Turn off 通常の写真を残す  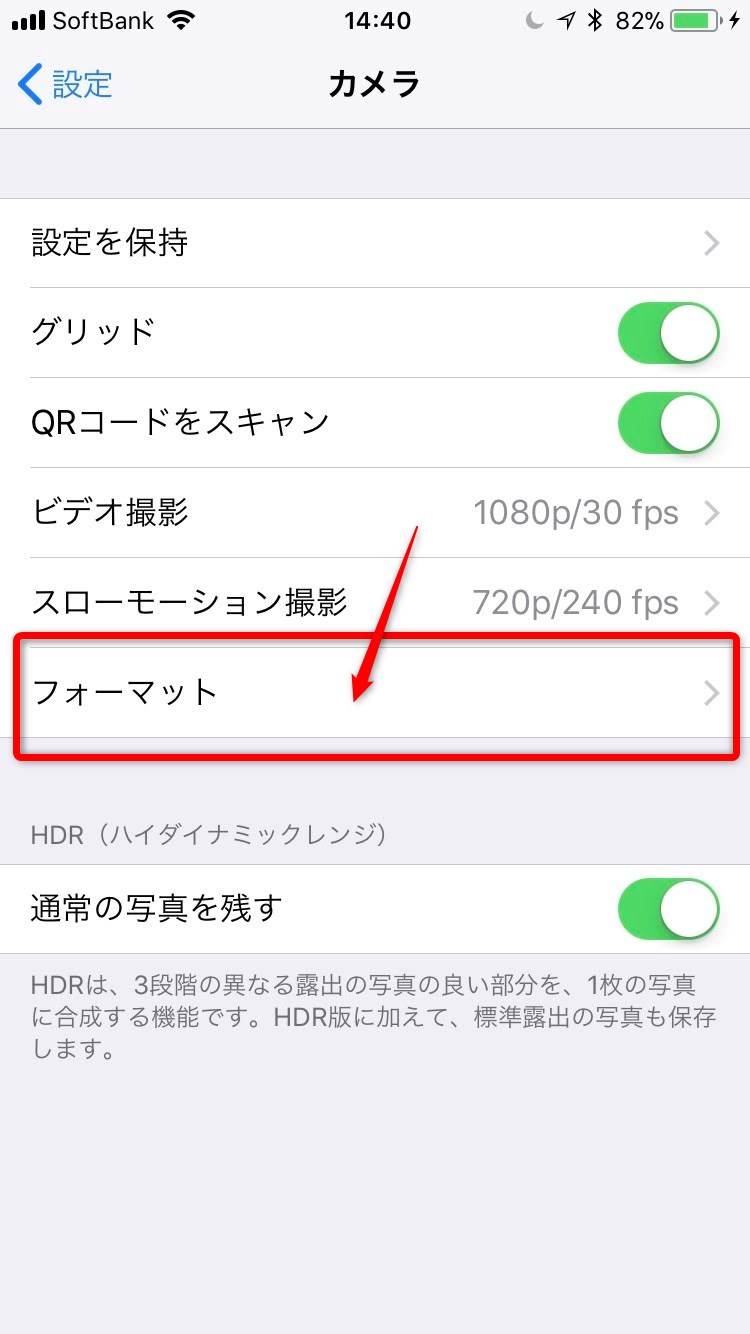pos(669,909)
